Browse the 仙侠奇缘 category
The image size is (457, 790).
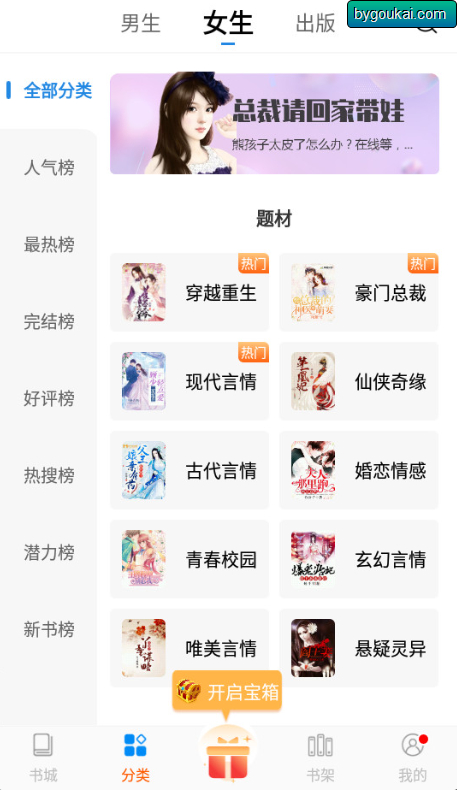click(359, 381)
